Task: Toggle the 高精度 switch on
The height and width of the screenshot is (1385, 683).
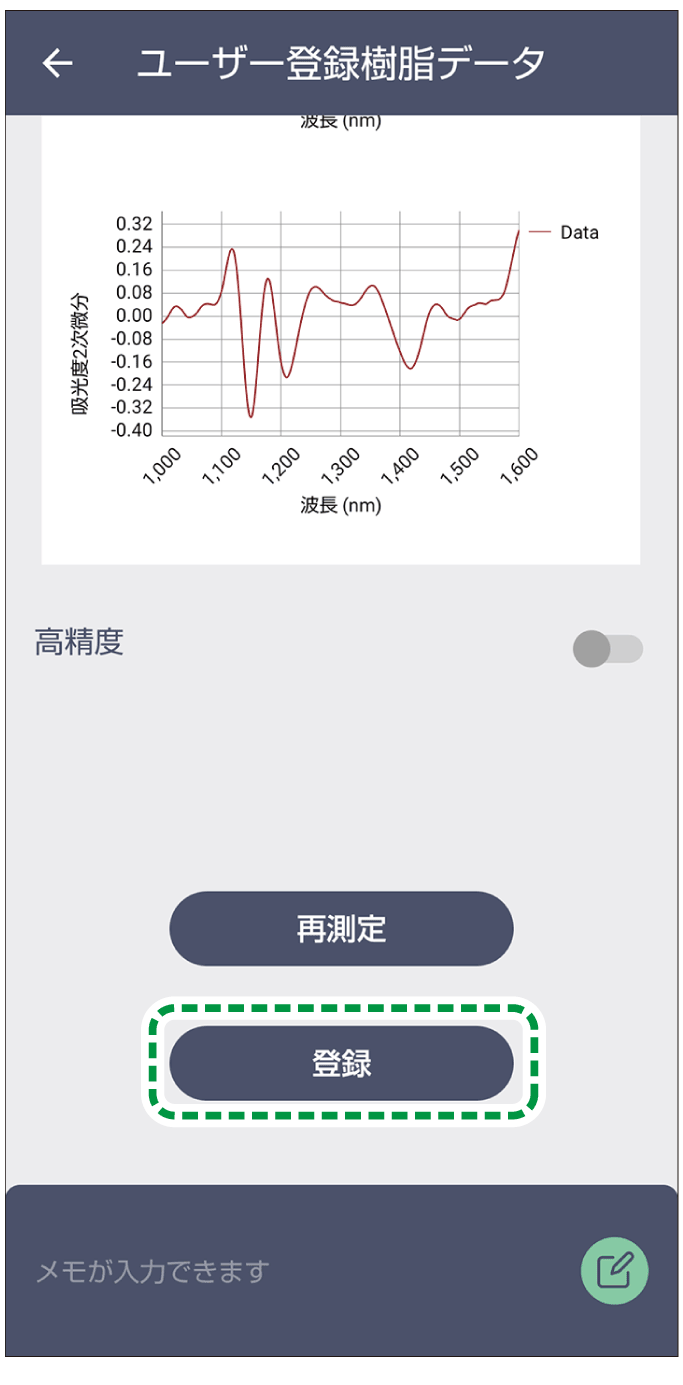Action: (x=607, y=649)
